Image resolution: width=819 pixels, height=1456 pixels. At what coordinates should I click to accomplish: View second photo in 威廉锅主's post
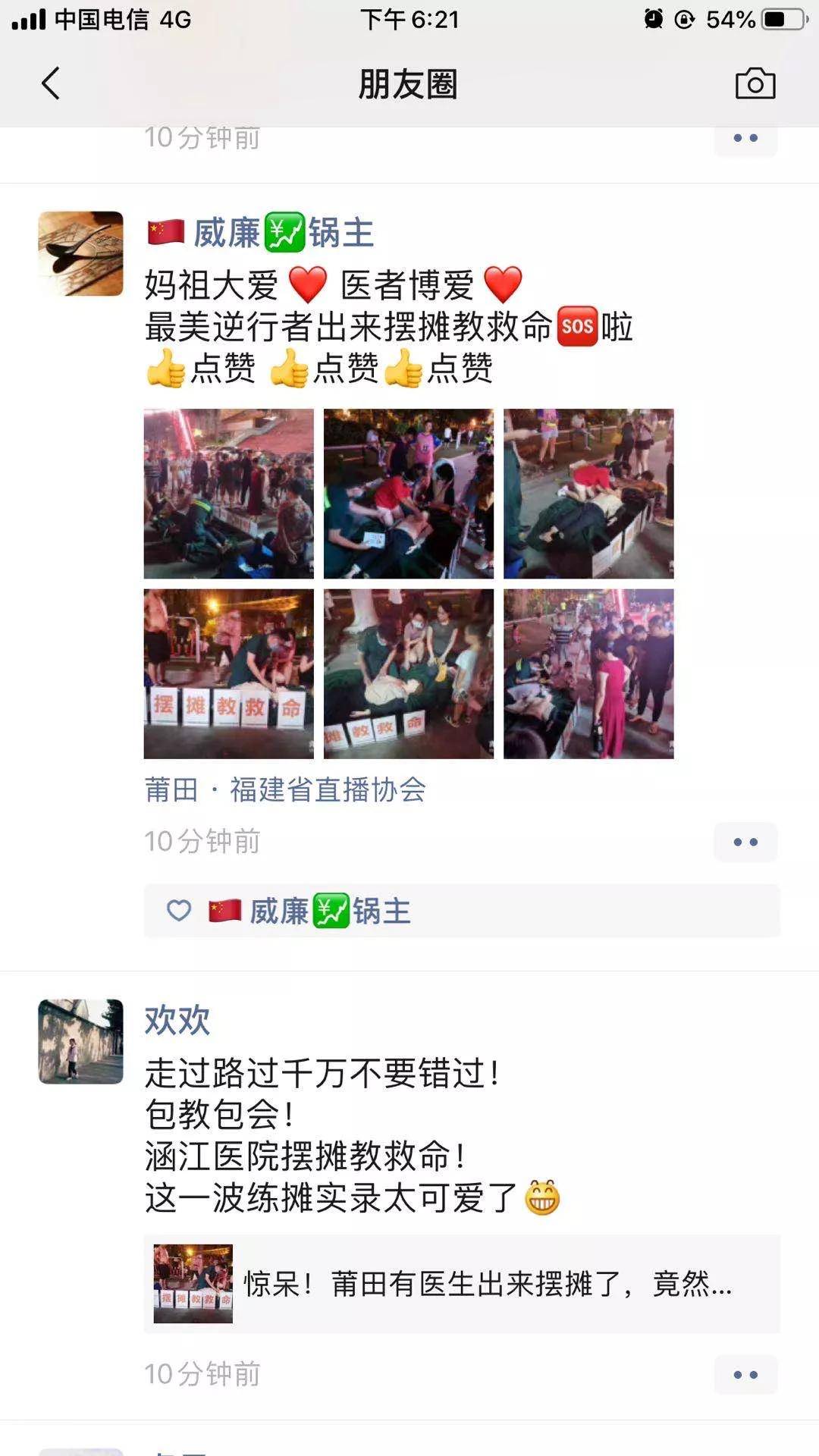click(x=409, y=494)
